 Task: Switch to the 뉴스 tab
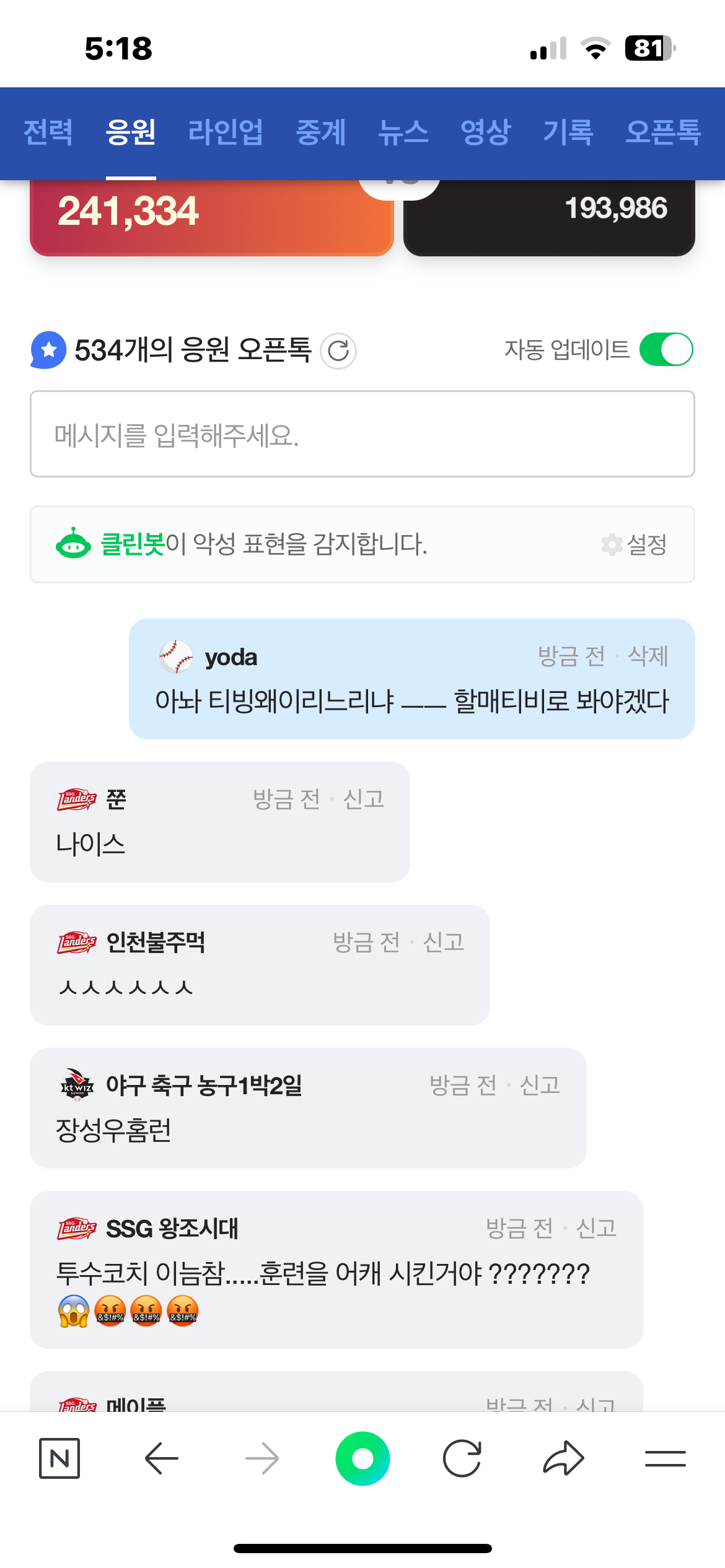pyautogui.click(x=403, y=132)
